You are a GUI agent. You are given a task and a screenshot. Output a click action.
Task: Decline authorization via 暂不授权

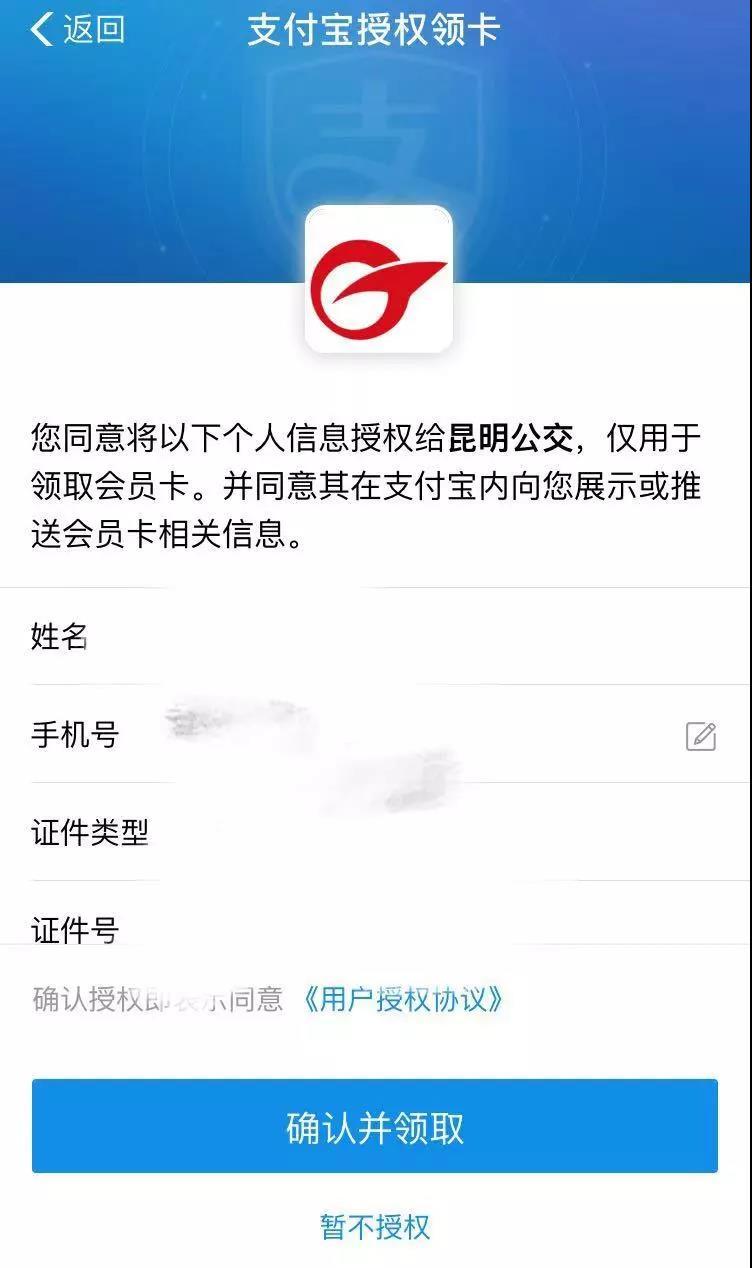[375, 1227]
